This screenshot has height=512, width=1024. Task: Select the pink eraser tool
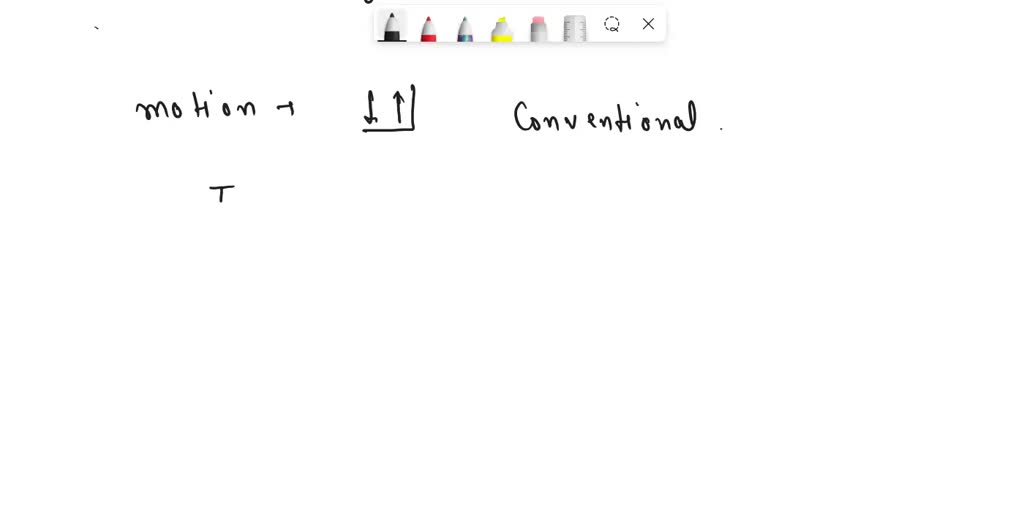538,28
